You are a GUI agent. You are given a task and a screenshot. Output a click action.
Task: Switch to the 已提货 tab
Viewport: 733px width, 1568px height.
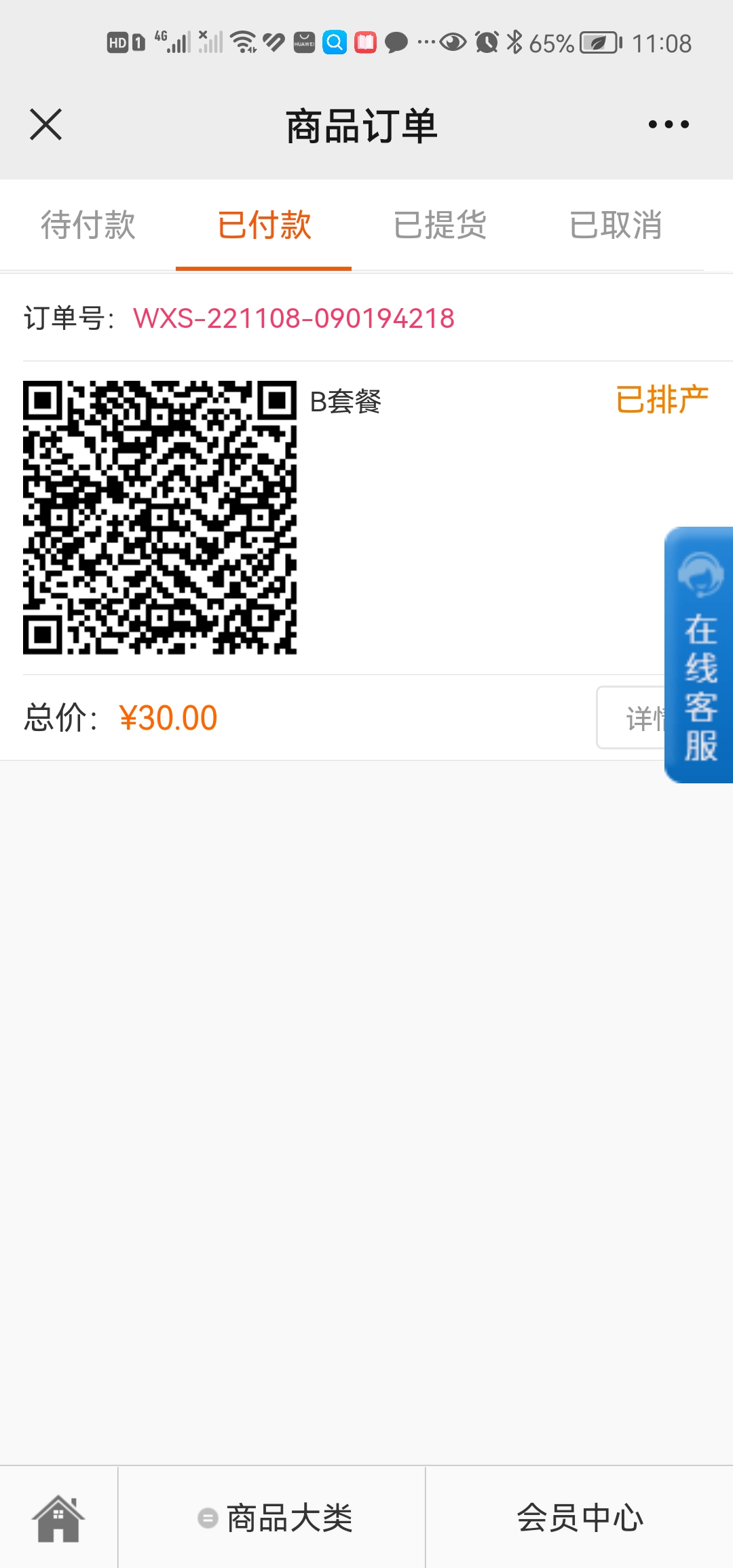(x=440, y=225)
